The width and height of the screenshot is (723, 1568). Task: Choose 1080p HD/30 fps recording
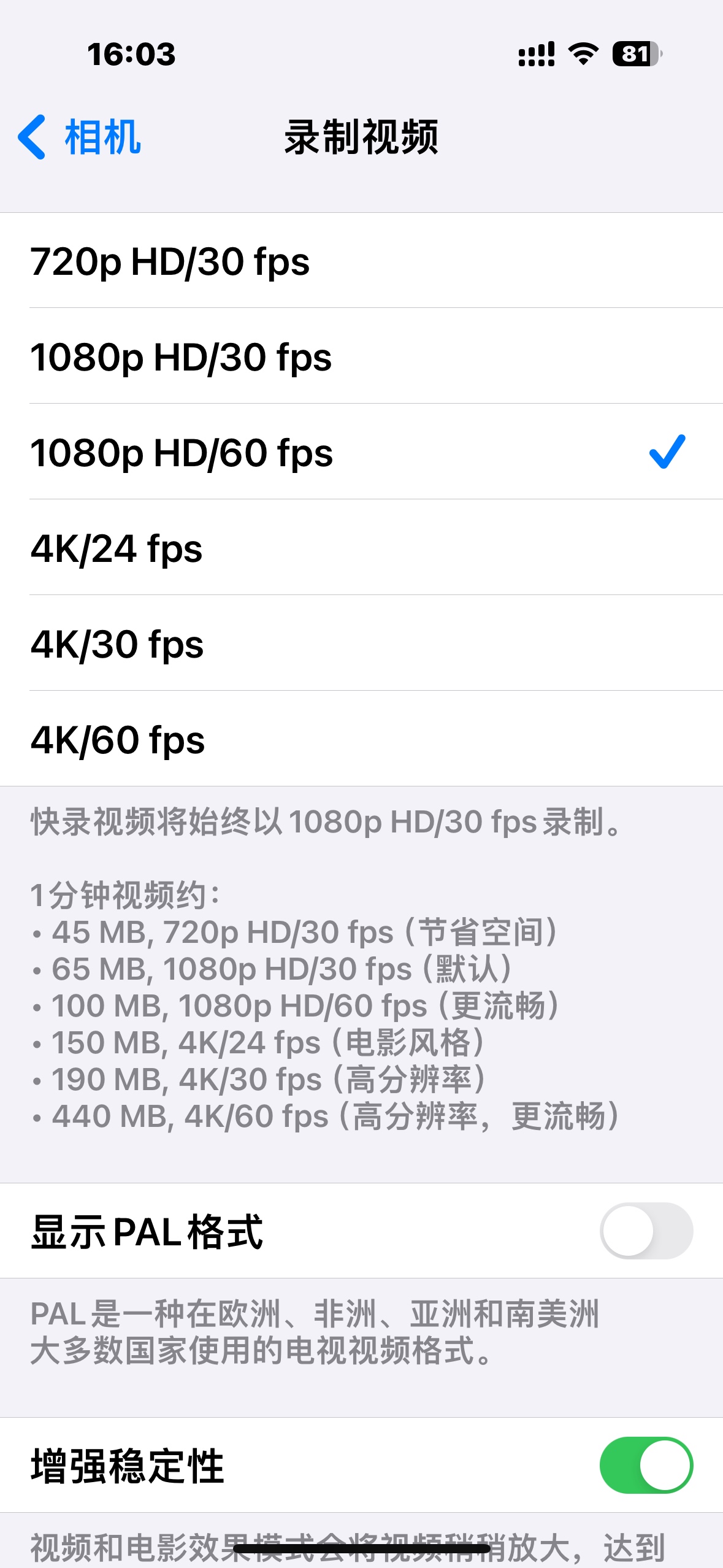pyautogui.click(x=361, y=356)
